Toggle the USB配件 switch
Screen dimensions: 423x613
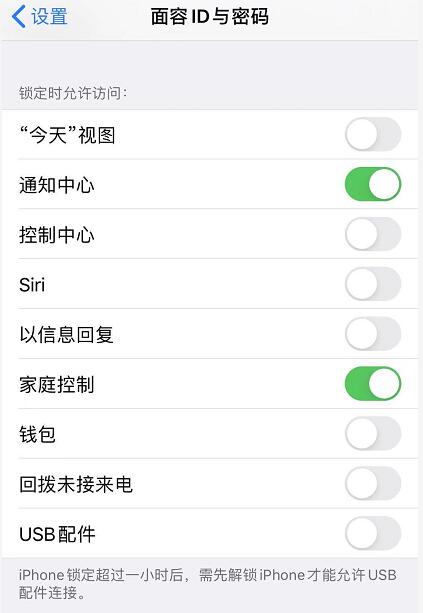pos(373,533)
